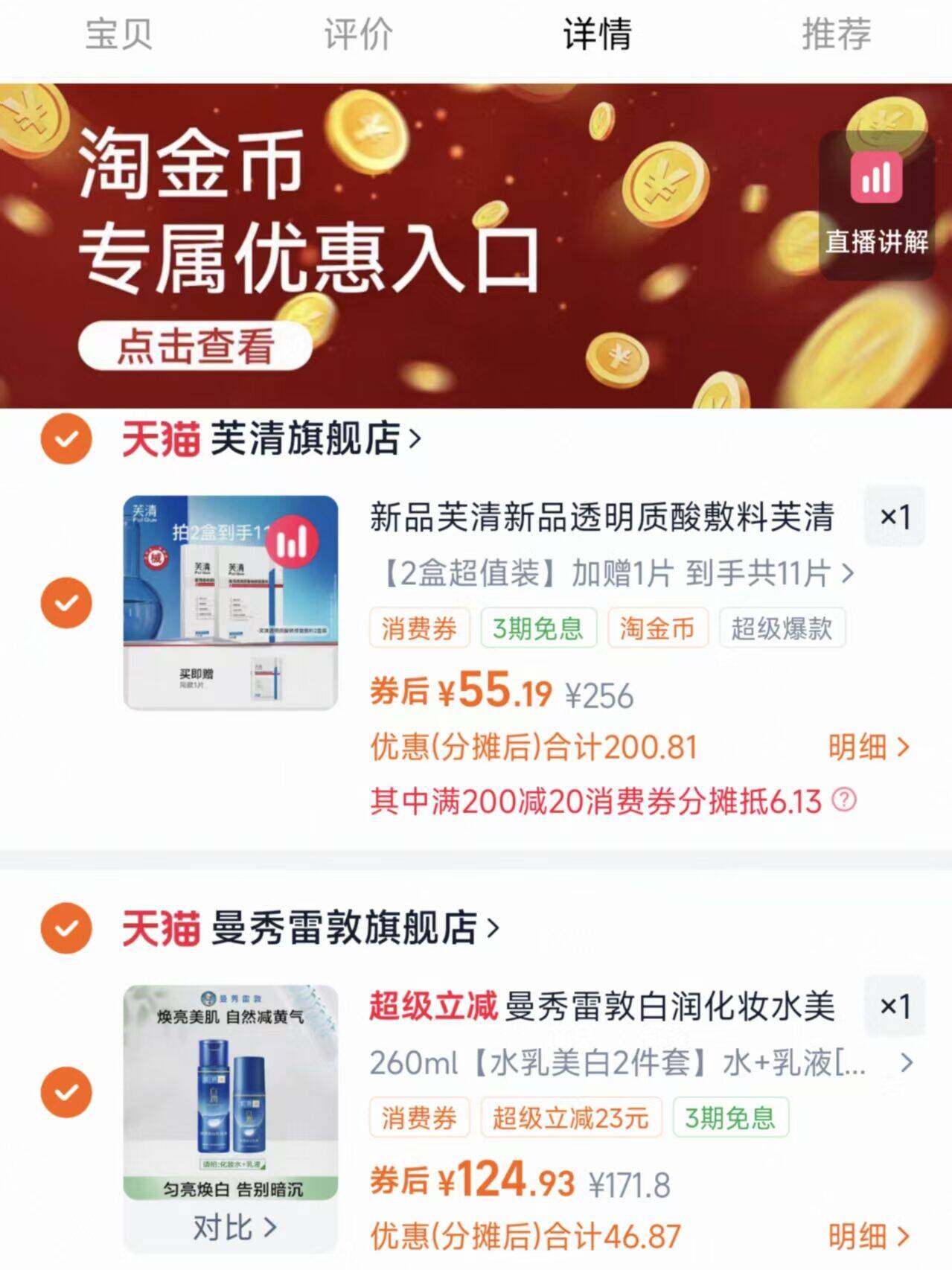Tap 点击查看 on the 淘金币 banner
Screen dimensions: 952x1270
(x=195, y=347)
